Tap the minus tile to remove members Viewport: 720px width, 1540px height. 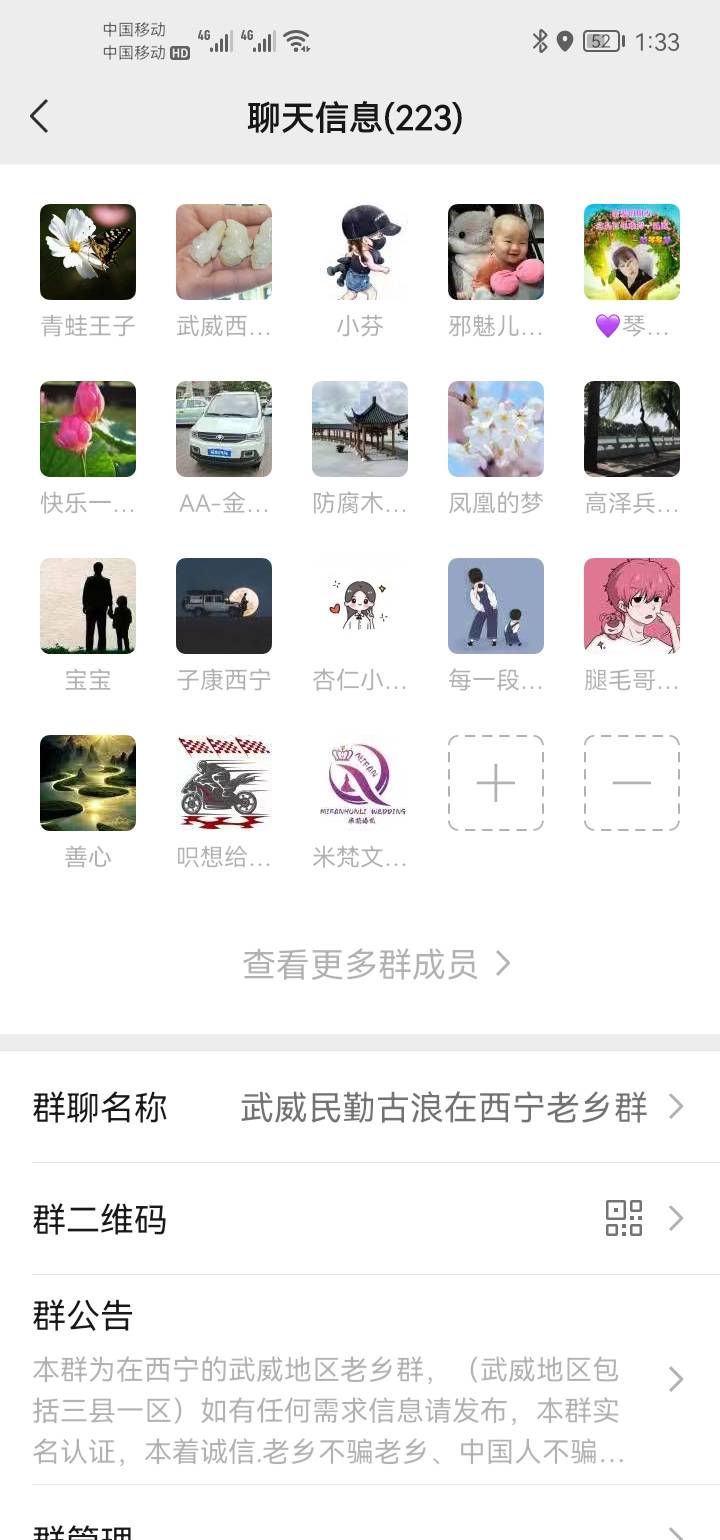tap(632, 783)
